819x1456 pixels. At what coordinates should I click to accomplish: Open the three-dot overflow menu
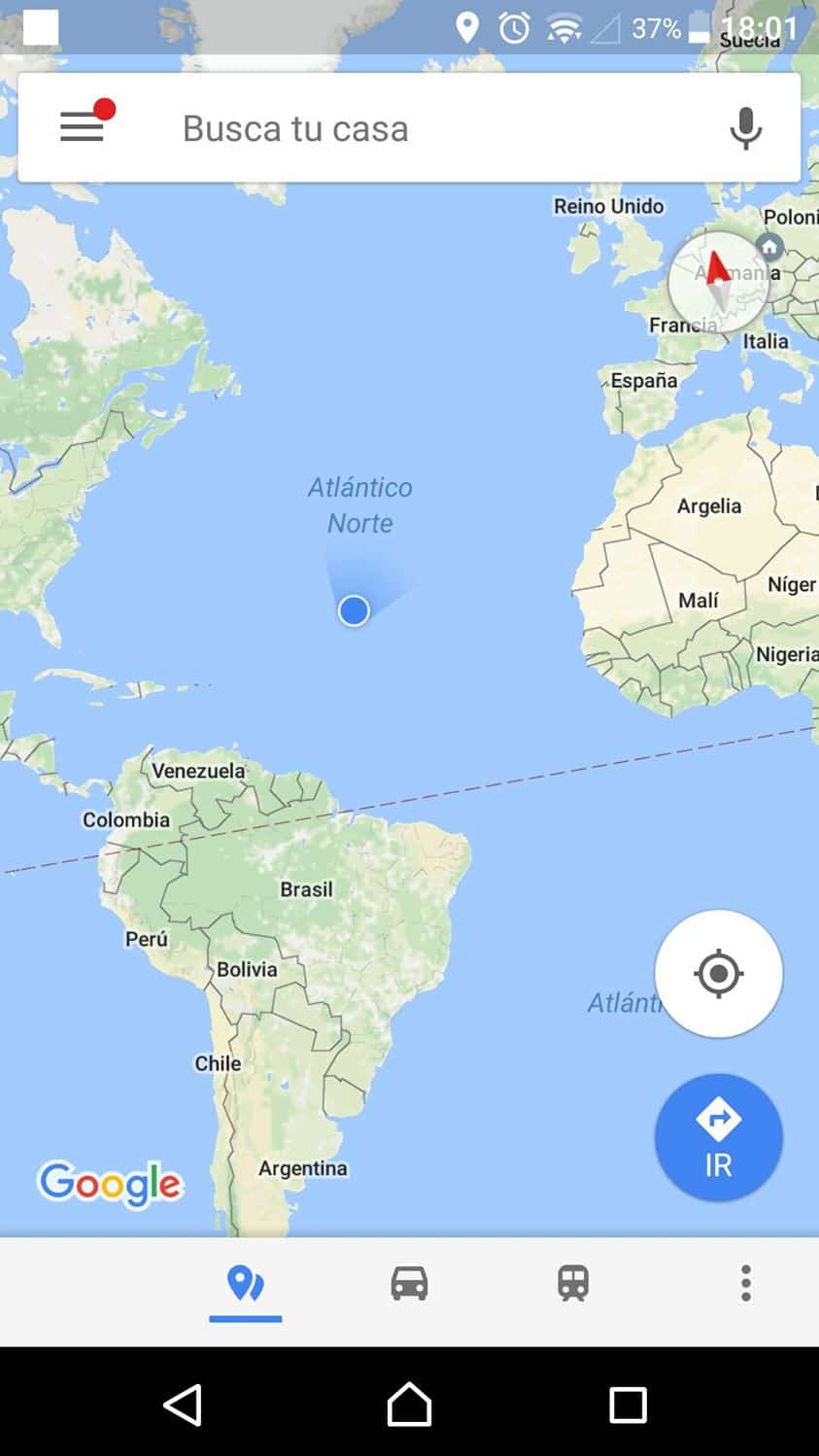point(746,1283)
